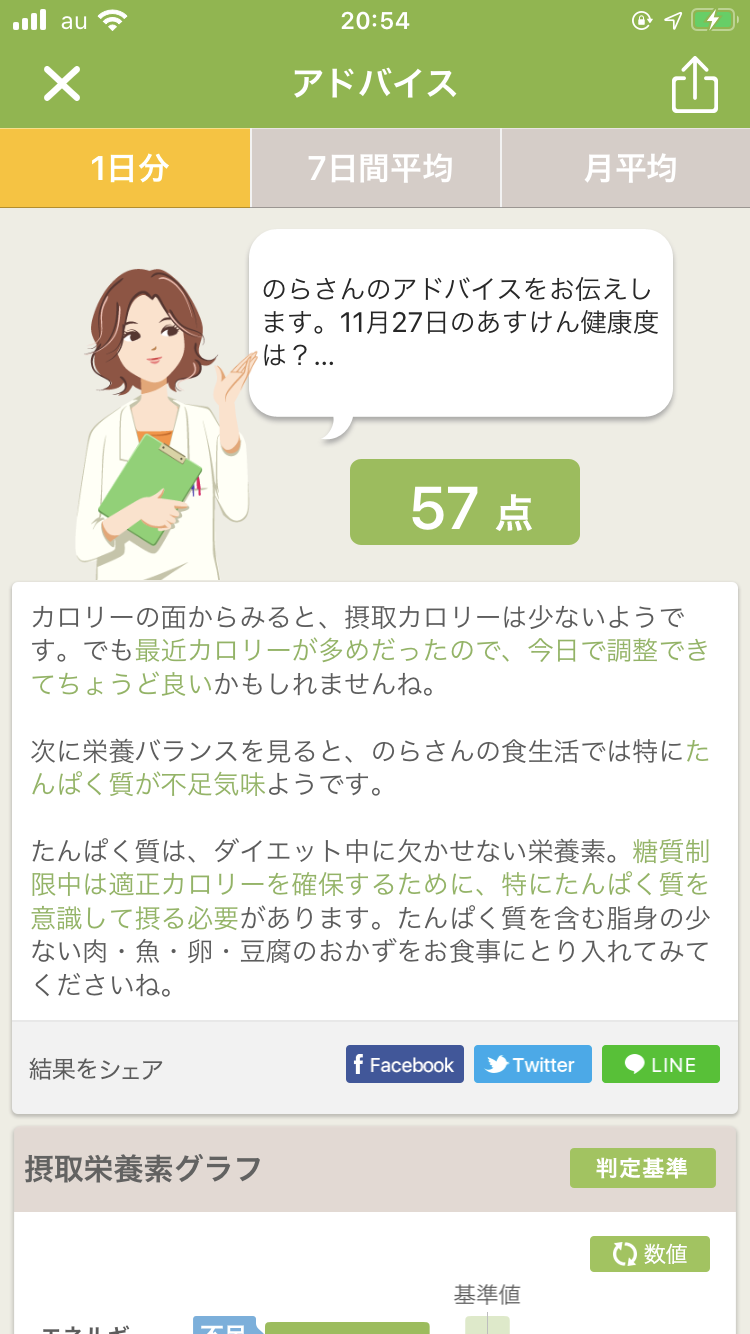Viewport: 750px width, 1334px height.
Task: Share the result on LINE
Action: click(x=660, y=1065)
